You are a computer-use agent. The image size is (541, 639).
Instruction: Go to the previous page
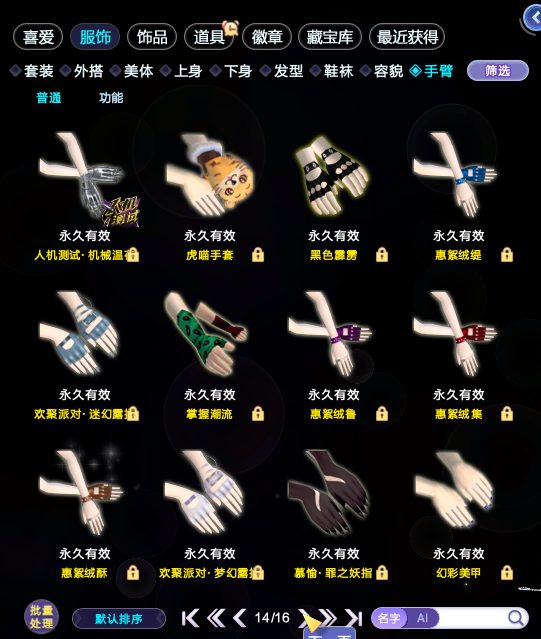point(240,618)
